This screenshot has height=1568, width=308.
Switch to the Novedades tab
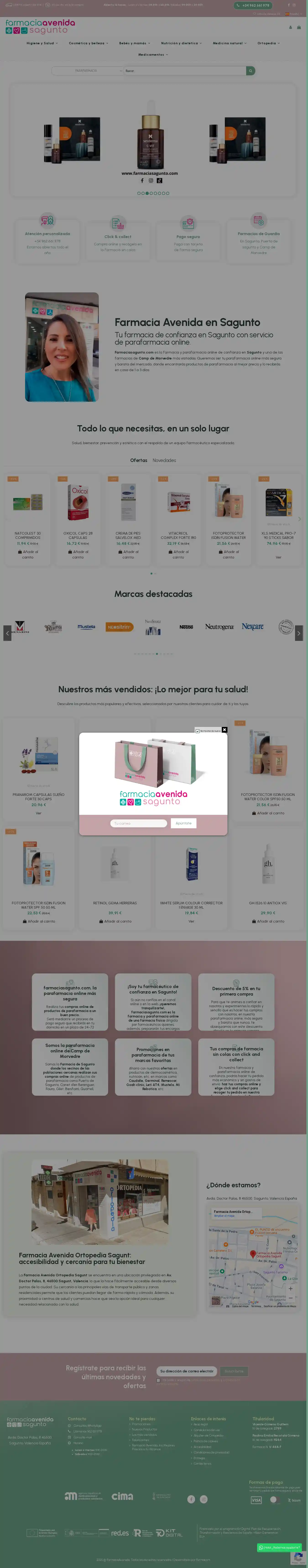pyautogui.click(x=164, y=460)
